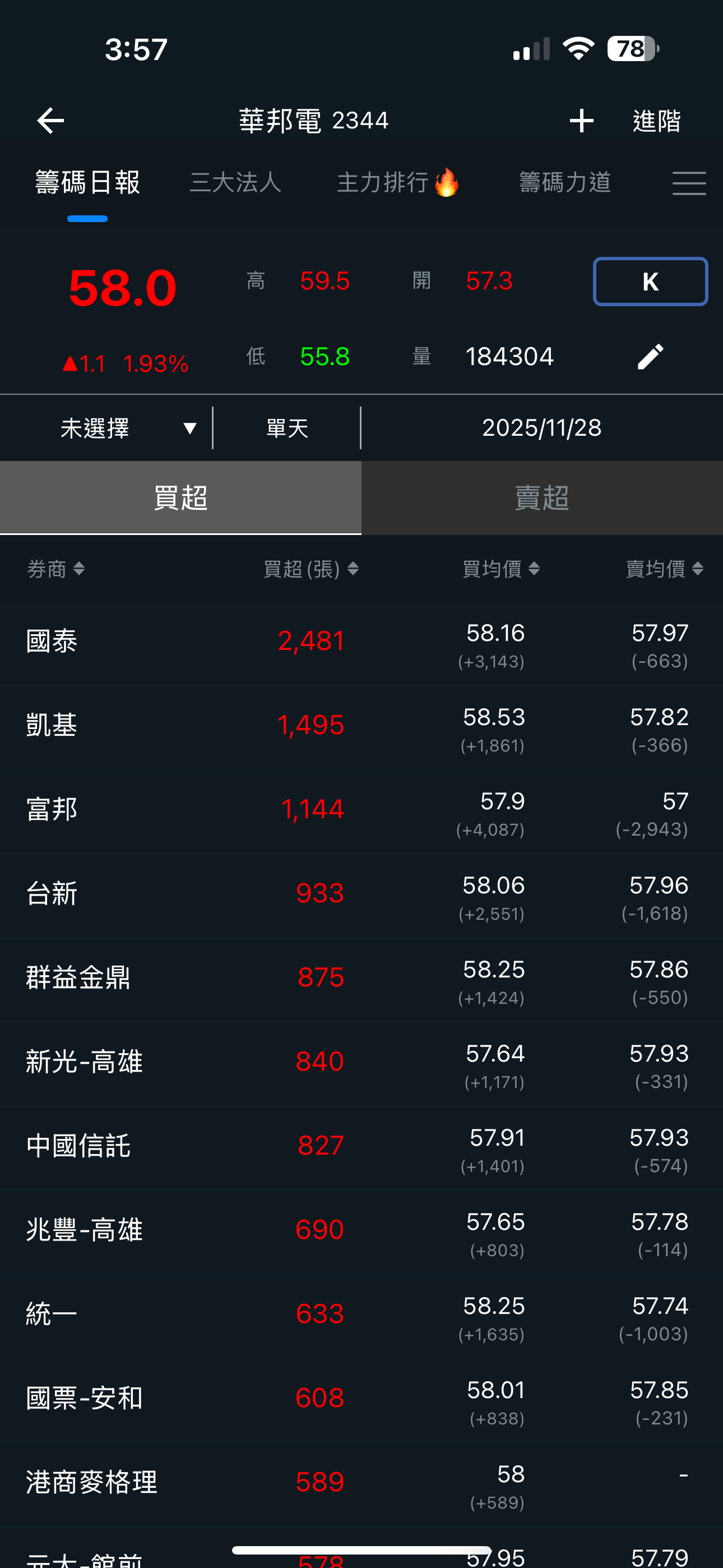Open the 港商麥格理 broker row
This screenshot has height=1568, width=723.
coord(361,1482)
